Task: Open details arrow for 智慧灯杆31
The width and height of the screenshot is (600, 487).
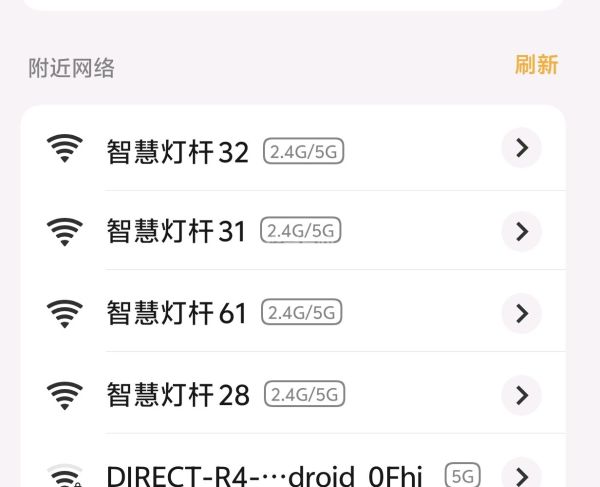Action: tap(521, 231)
